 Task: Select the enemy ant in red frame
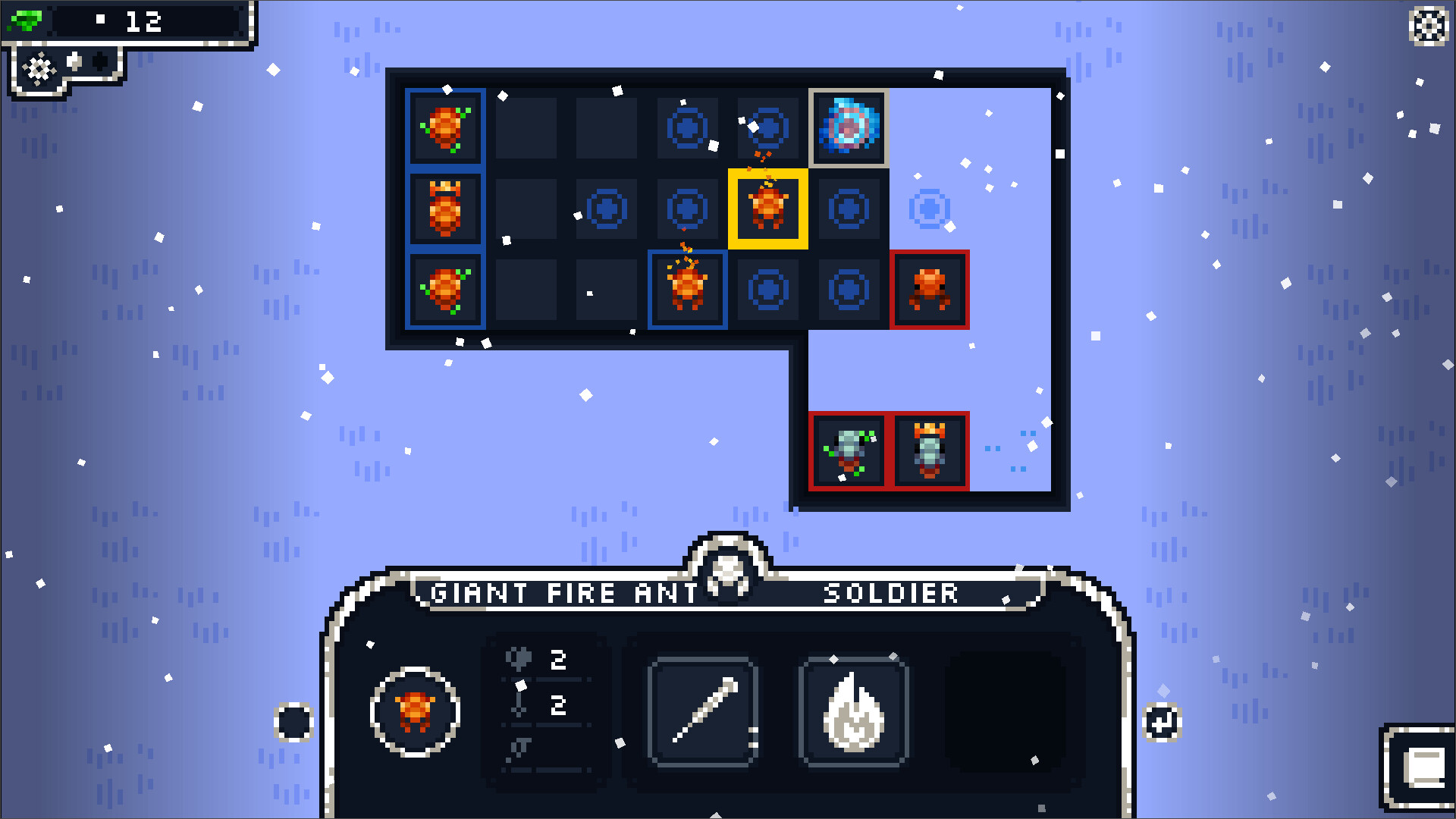[929, 290]
